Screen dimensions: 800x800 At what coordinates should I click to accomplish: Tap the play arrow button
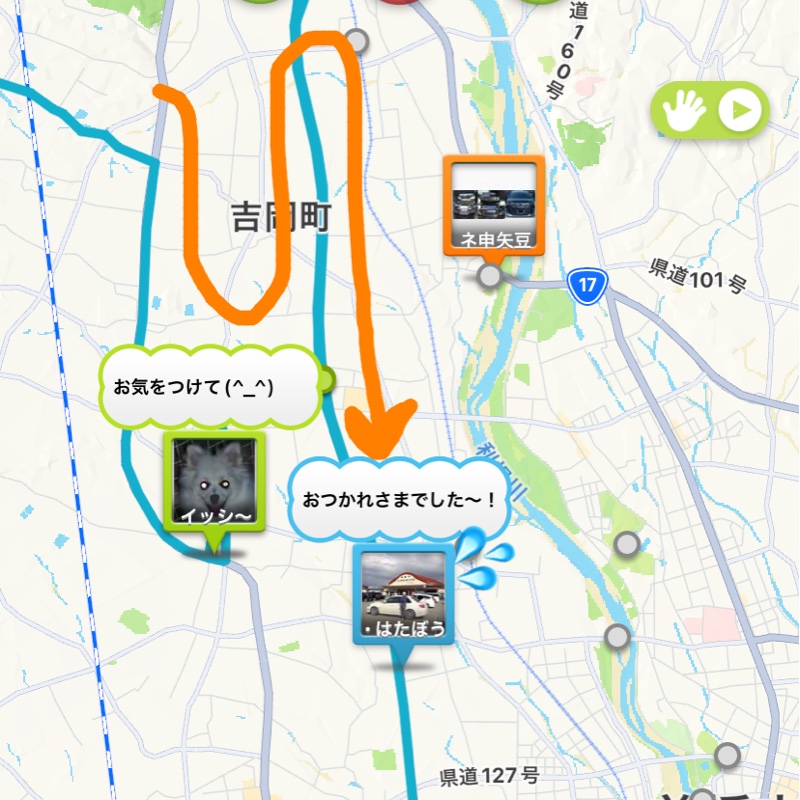click(x=740, y=110)
